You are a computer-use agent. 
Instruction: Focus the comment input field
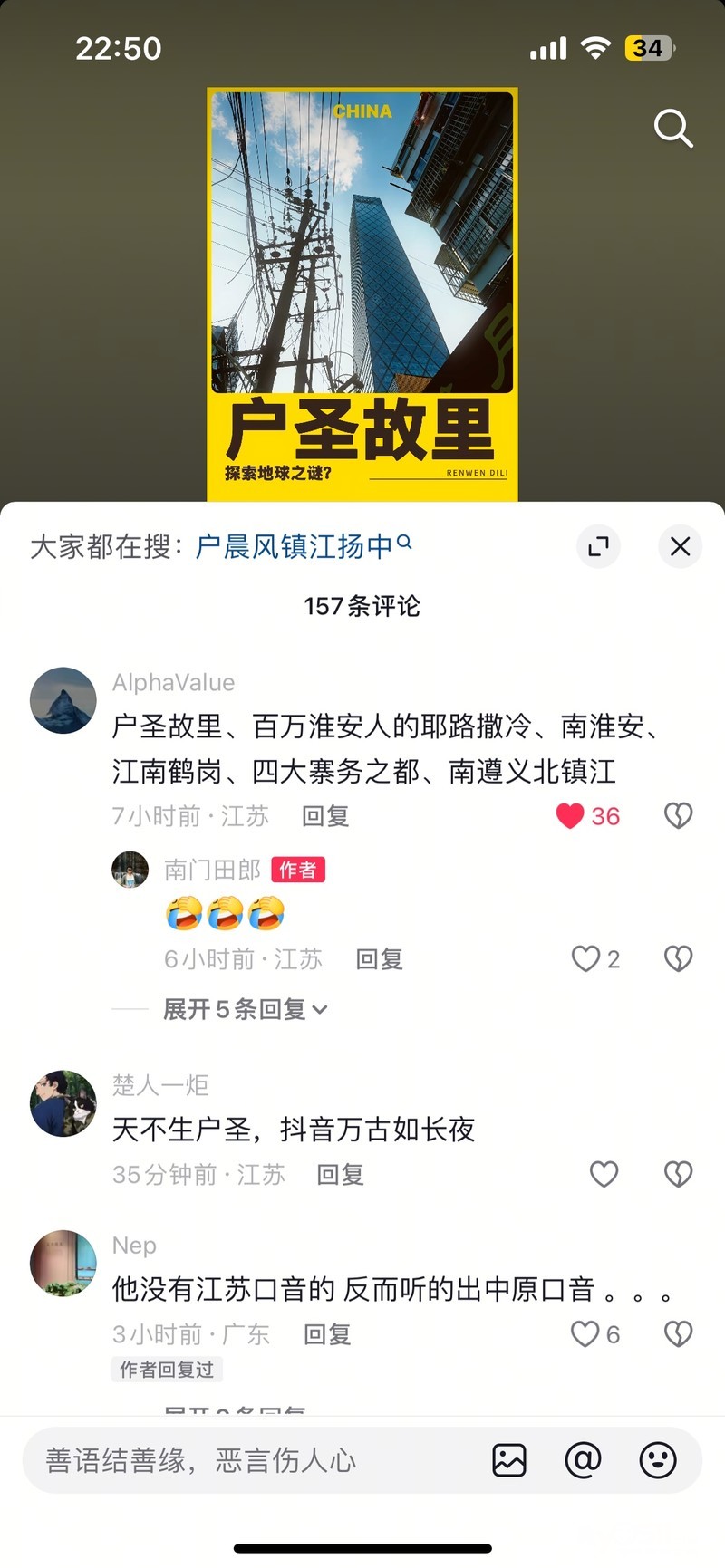[254, 1460]
